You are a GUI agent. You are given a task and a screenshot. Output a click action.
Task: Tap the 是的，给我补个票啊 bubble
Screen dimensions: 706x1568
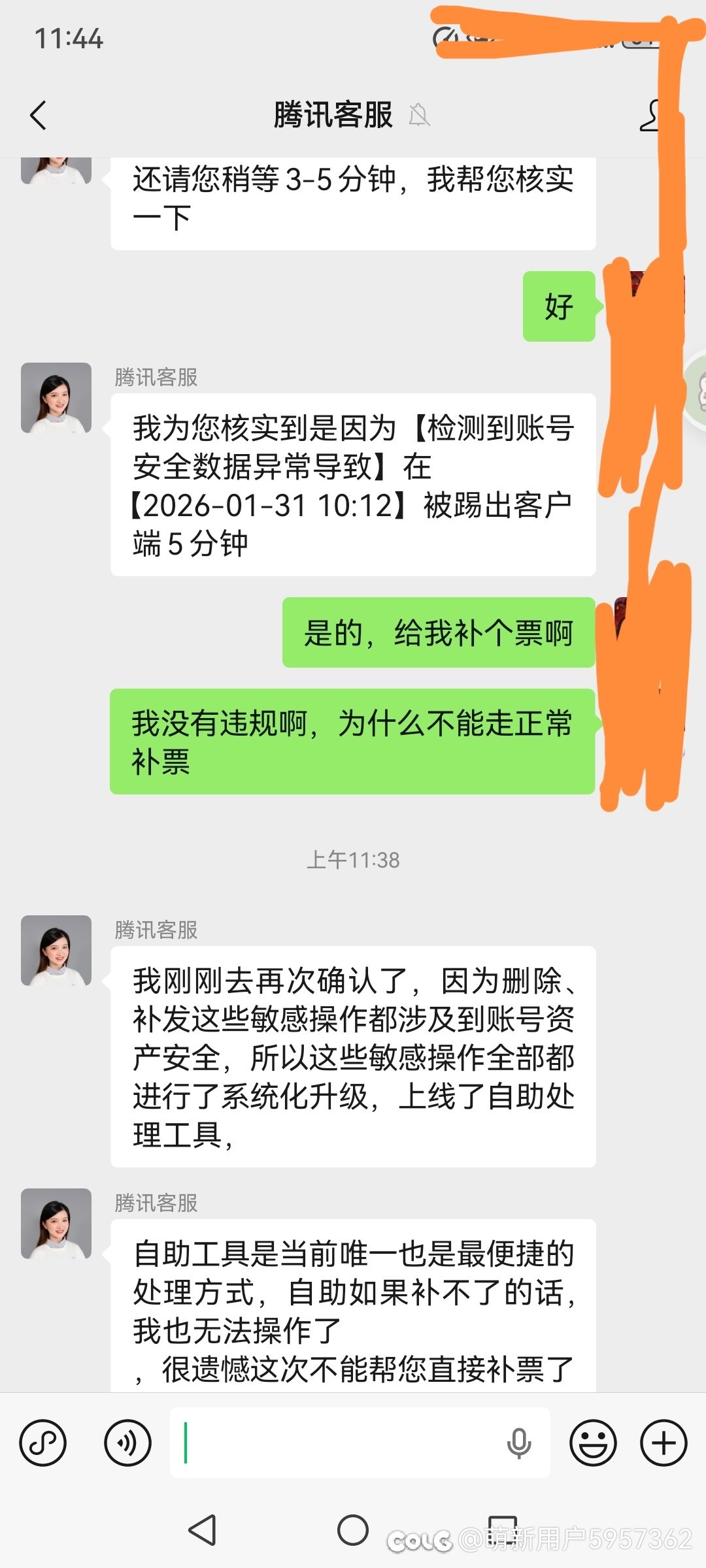coord(438,632)
